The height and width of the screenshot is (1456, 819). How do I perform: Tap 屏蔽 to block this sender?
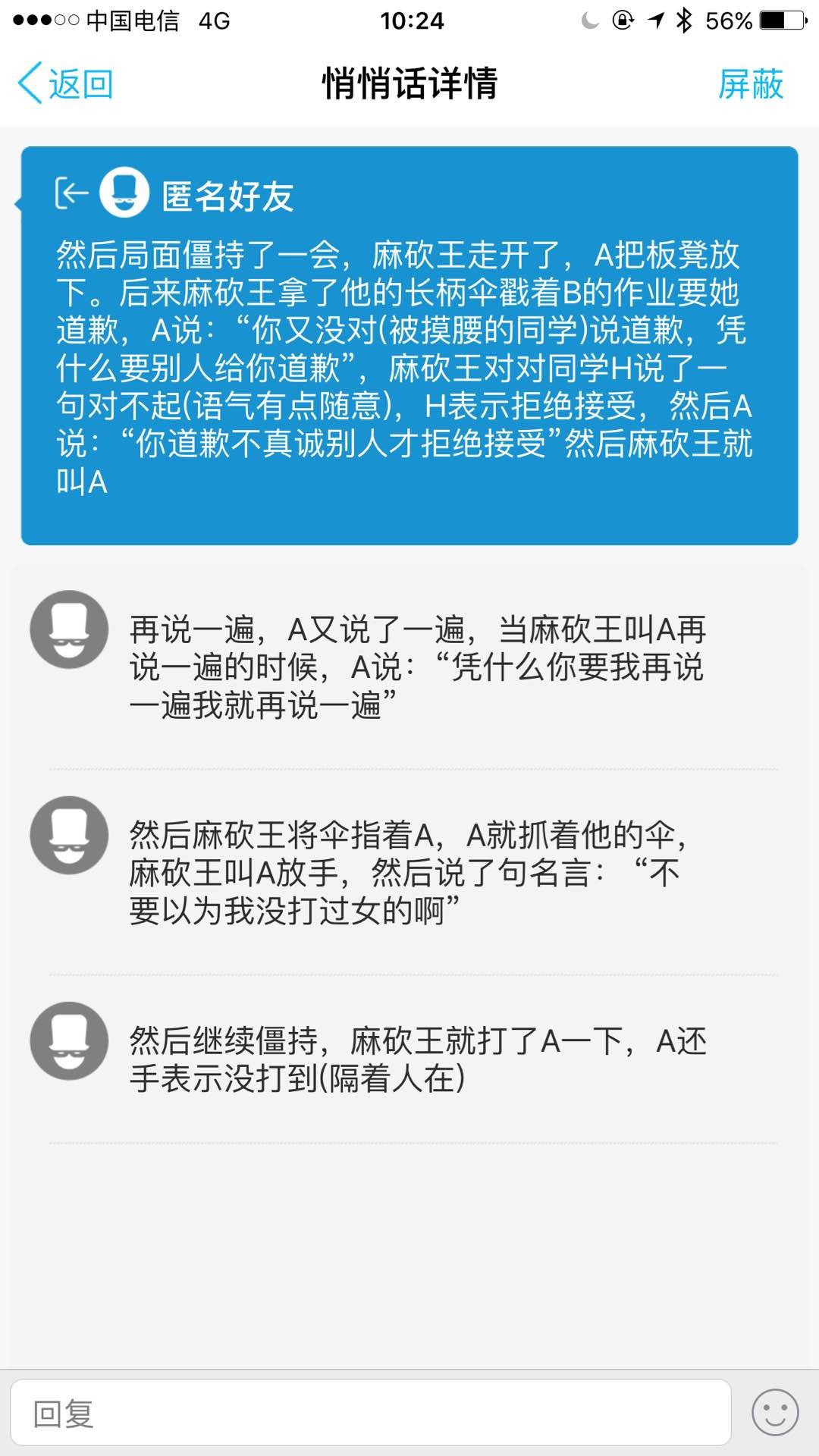pos(750,83)
